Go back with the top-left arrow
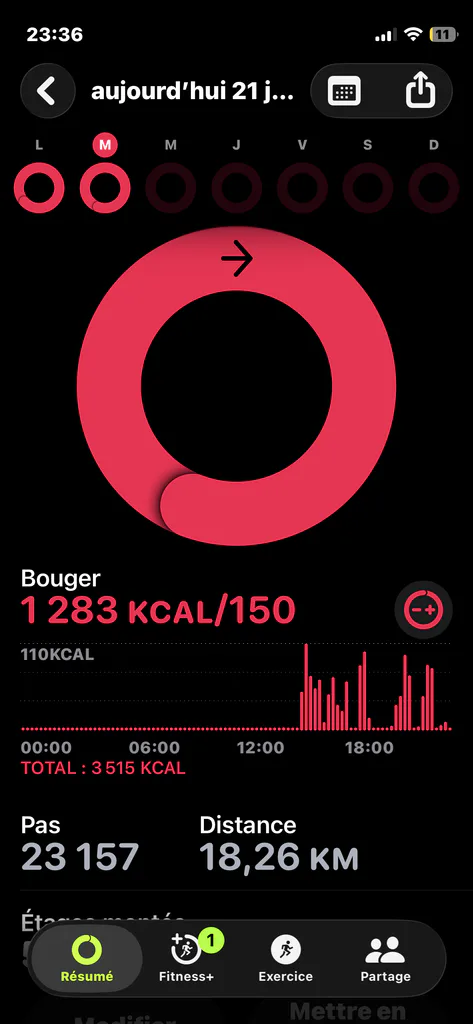 (x=47, y=91)
